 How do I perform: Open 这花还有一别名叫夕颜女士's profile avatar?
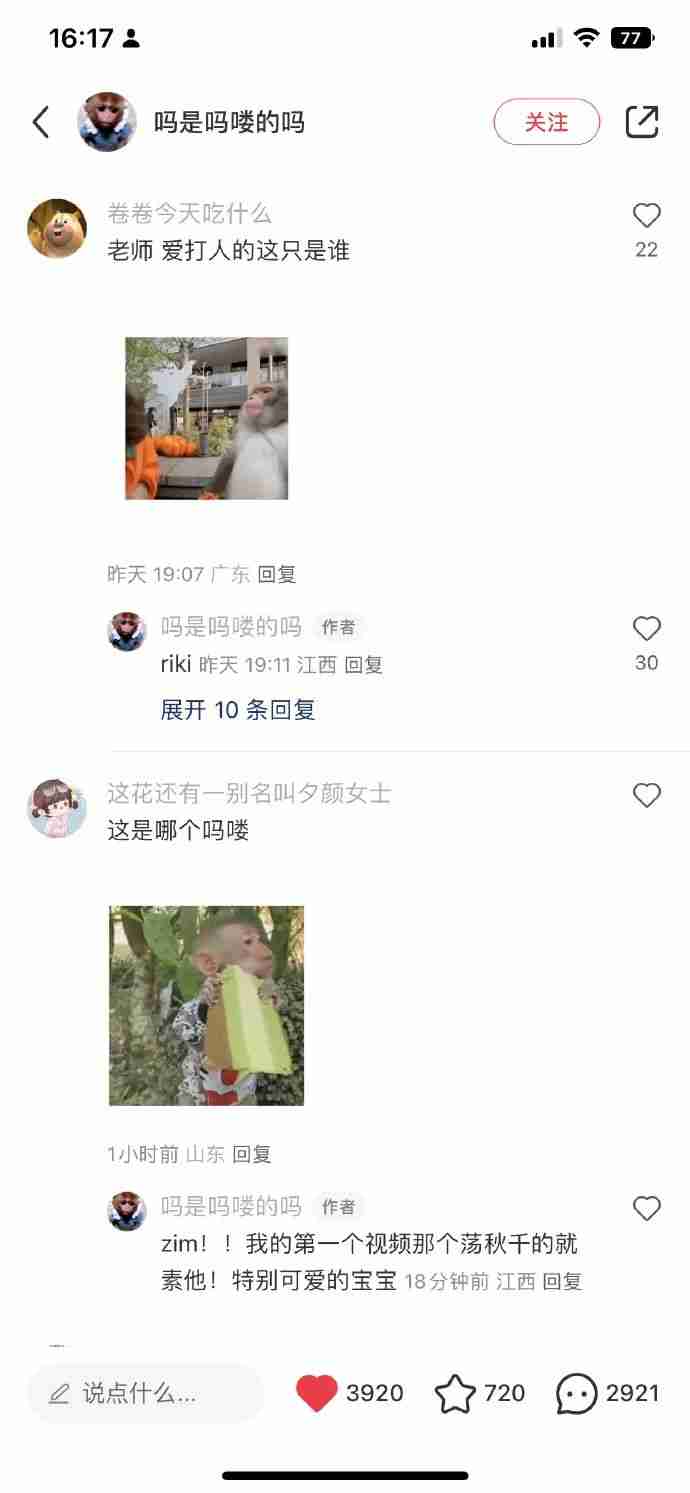[x=56, y=808]
